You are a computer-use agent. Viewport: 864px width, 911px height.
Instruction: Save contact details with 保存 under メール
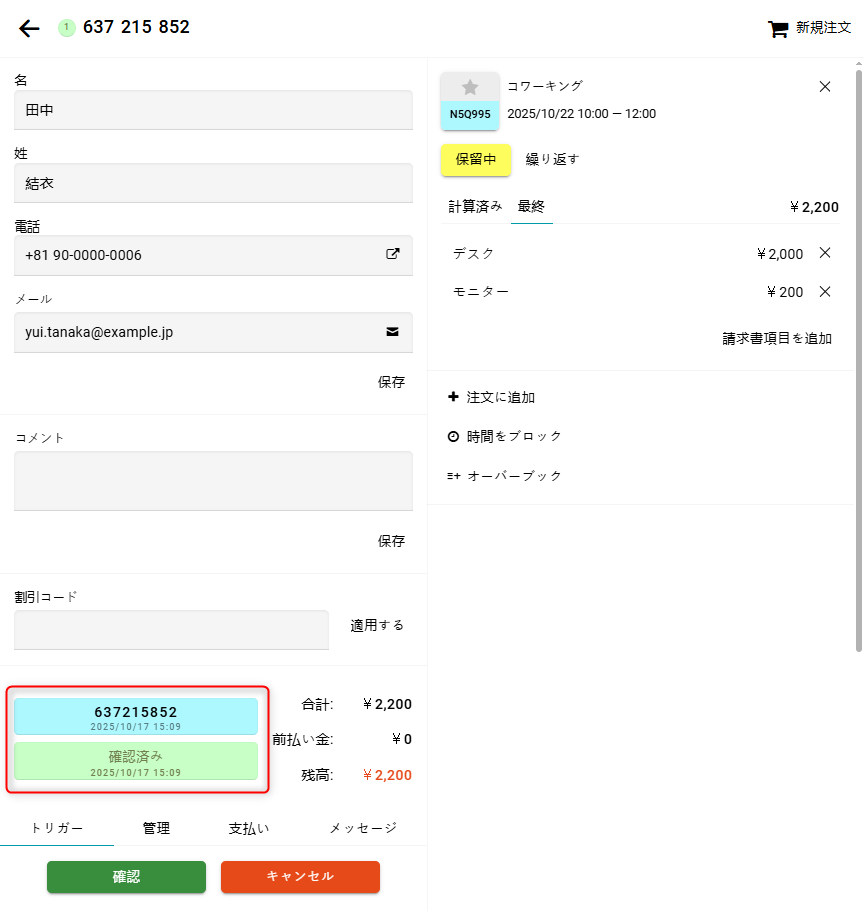(391, 382)
